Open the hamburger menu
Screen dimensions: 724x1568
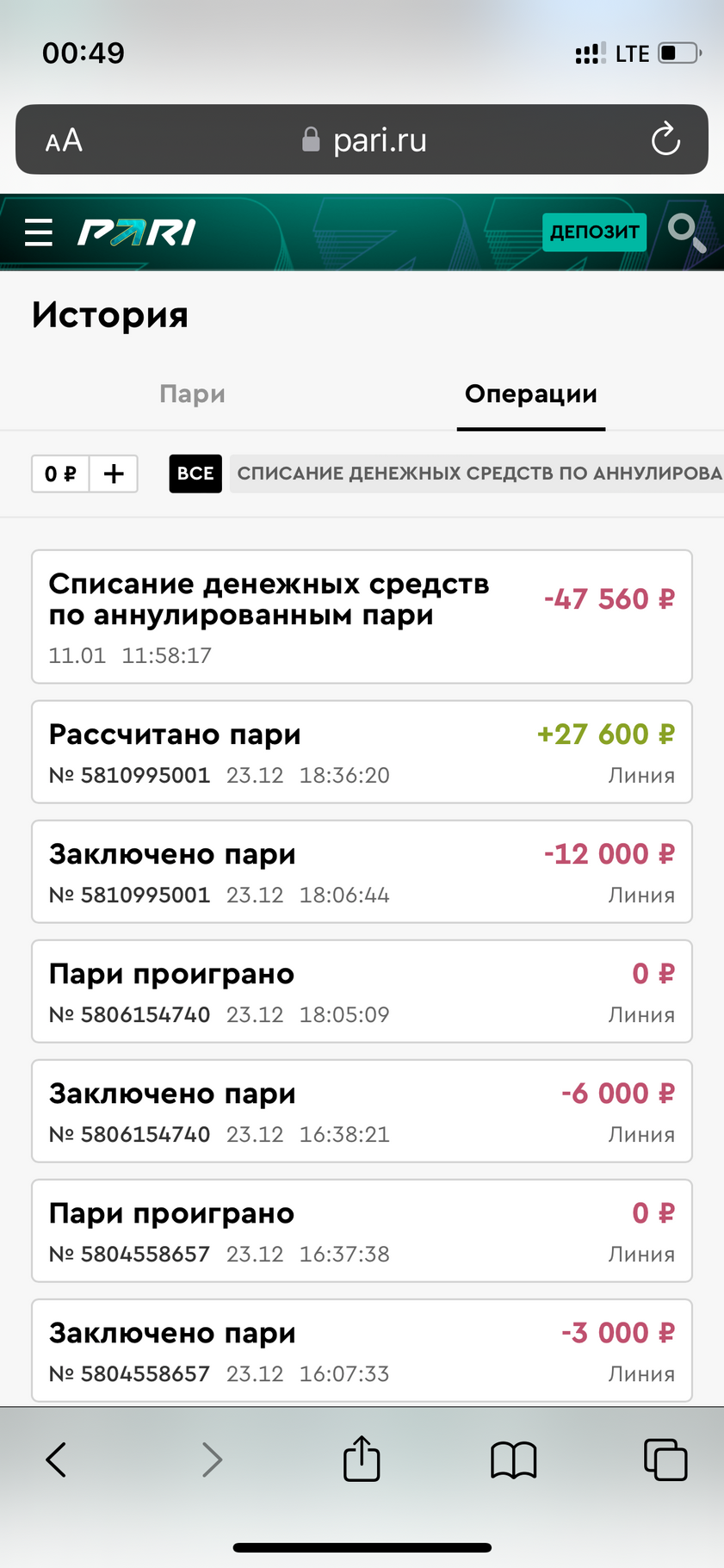click(x=39, y=232)
